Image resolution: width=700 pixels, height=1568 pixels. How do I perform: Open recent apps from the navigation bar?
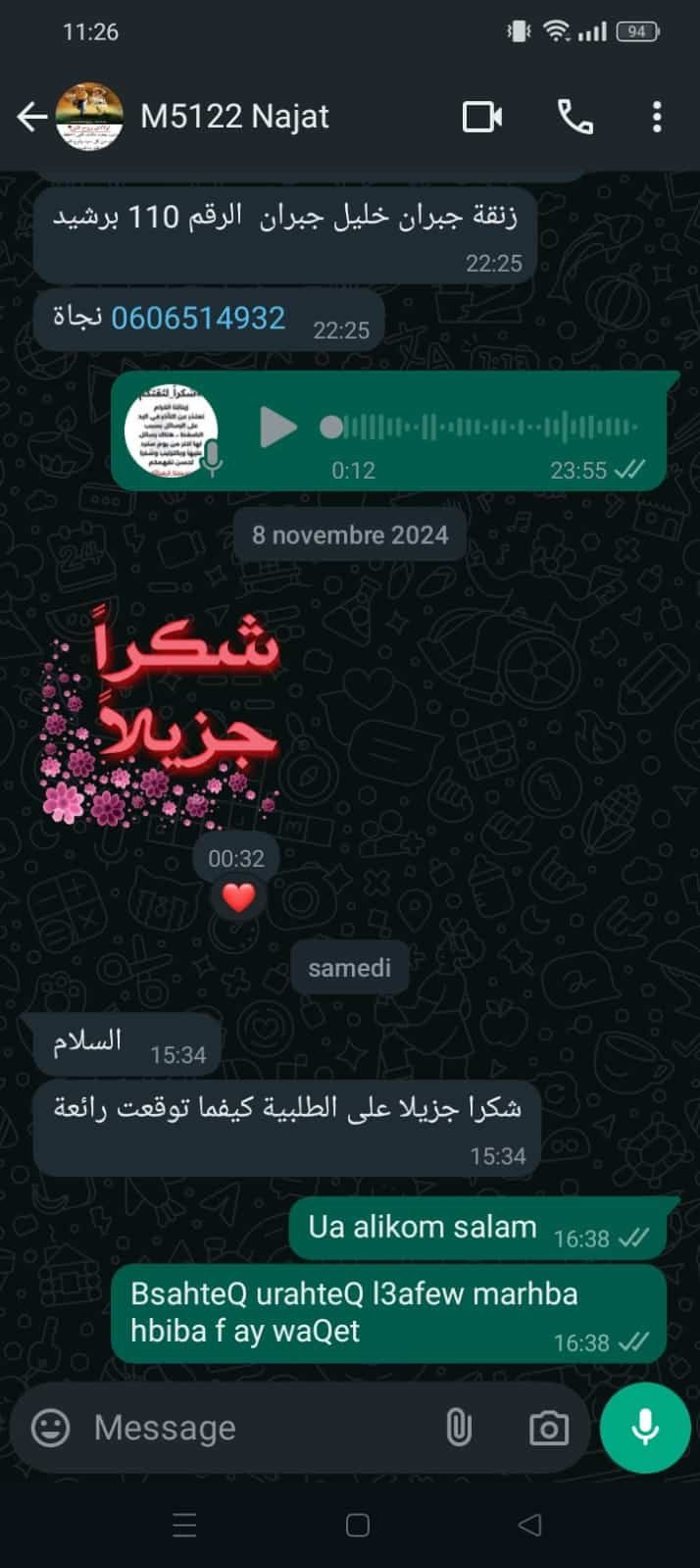[184, 1525]
